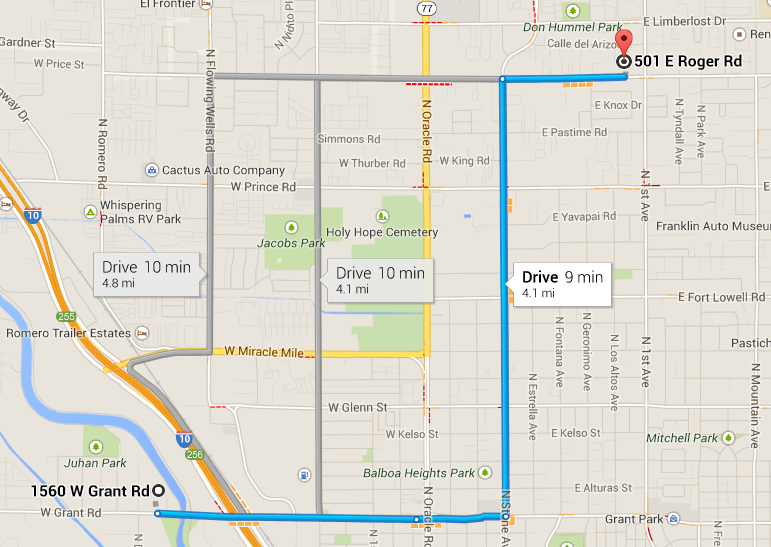Tap the 501 E Roger Rd destination pin
The height and width of the screenshot is (547, 771).
point(624,46)
